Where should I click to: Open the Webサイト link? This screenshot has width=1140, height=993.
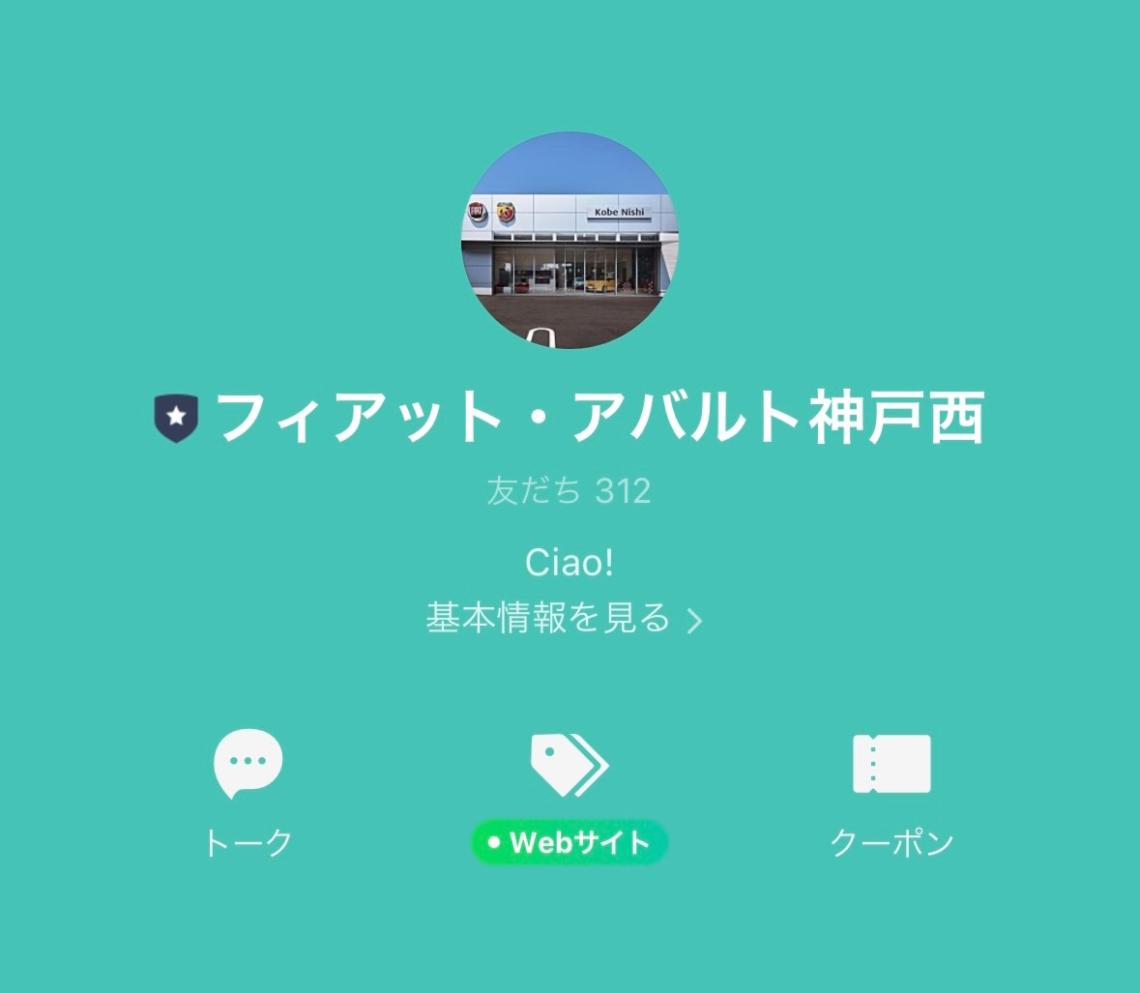[569, 792]
